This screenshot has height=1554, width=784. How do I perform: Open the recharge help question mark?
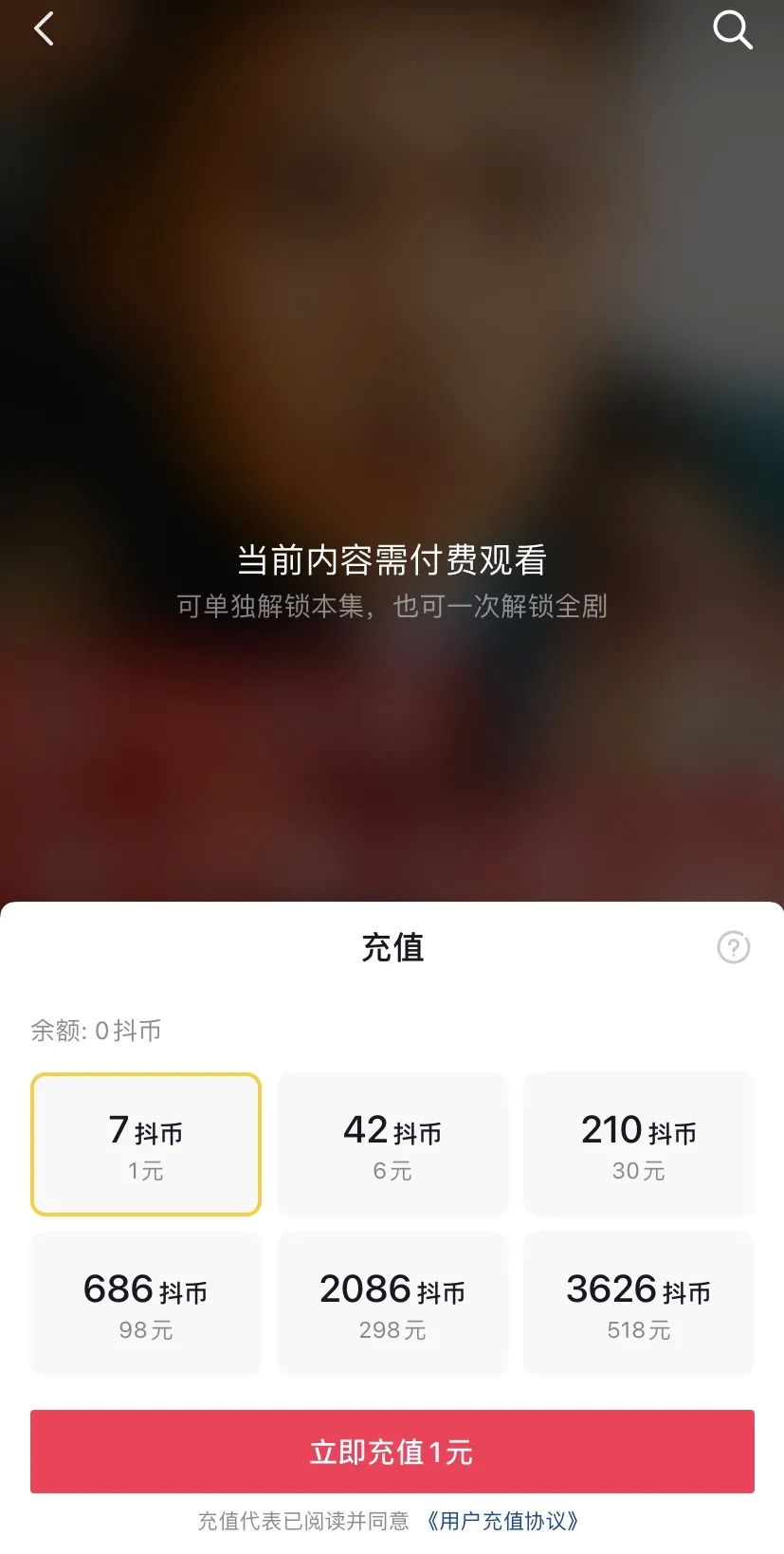tap(733, 947)
